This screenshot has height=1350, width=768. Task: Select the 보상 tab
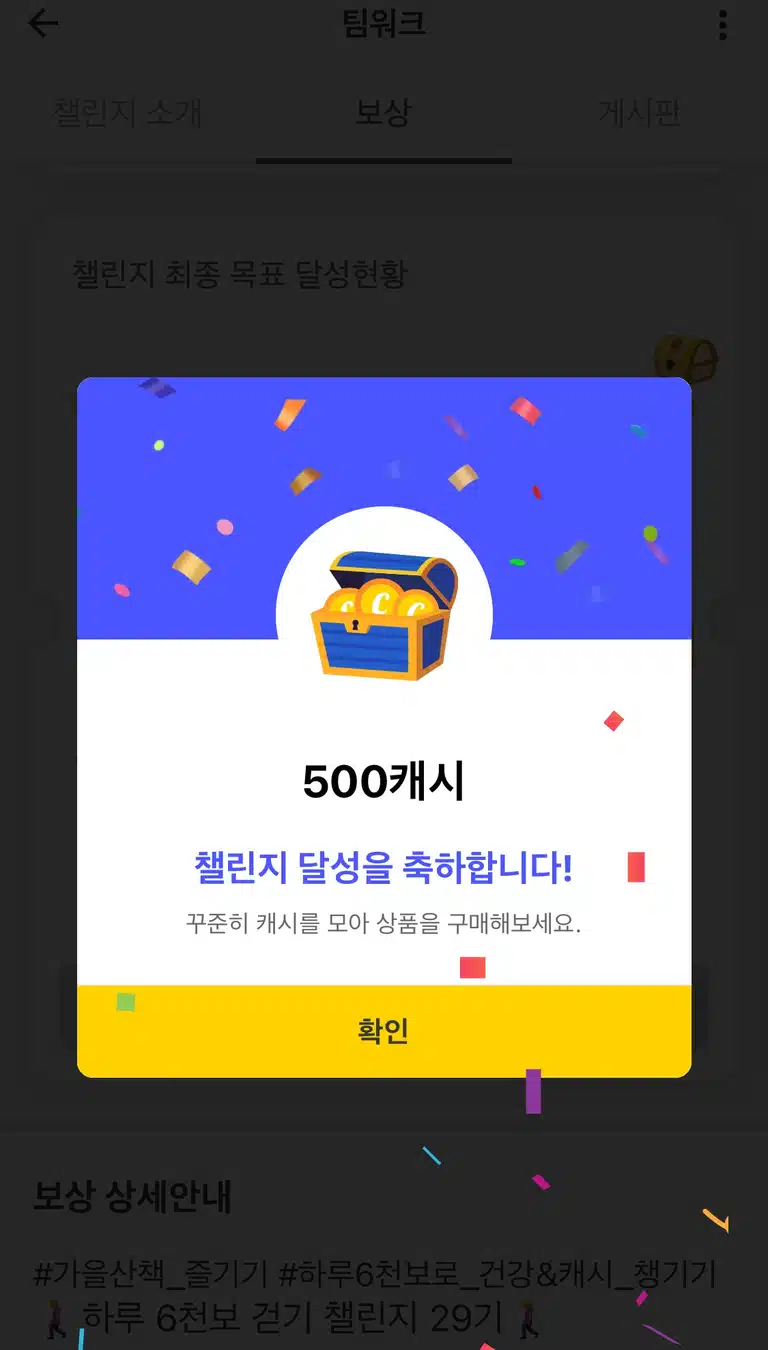(384, 112)
